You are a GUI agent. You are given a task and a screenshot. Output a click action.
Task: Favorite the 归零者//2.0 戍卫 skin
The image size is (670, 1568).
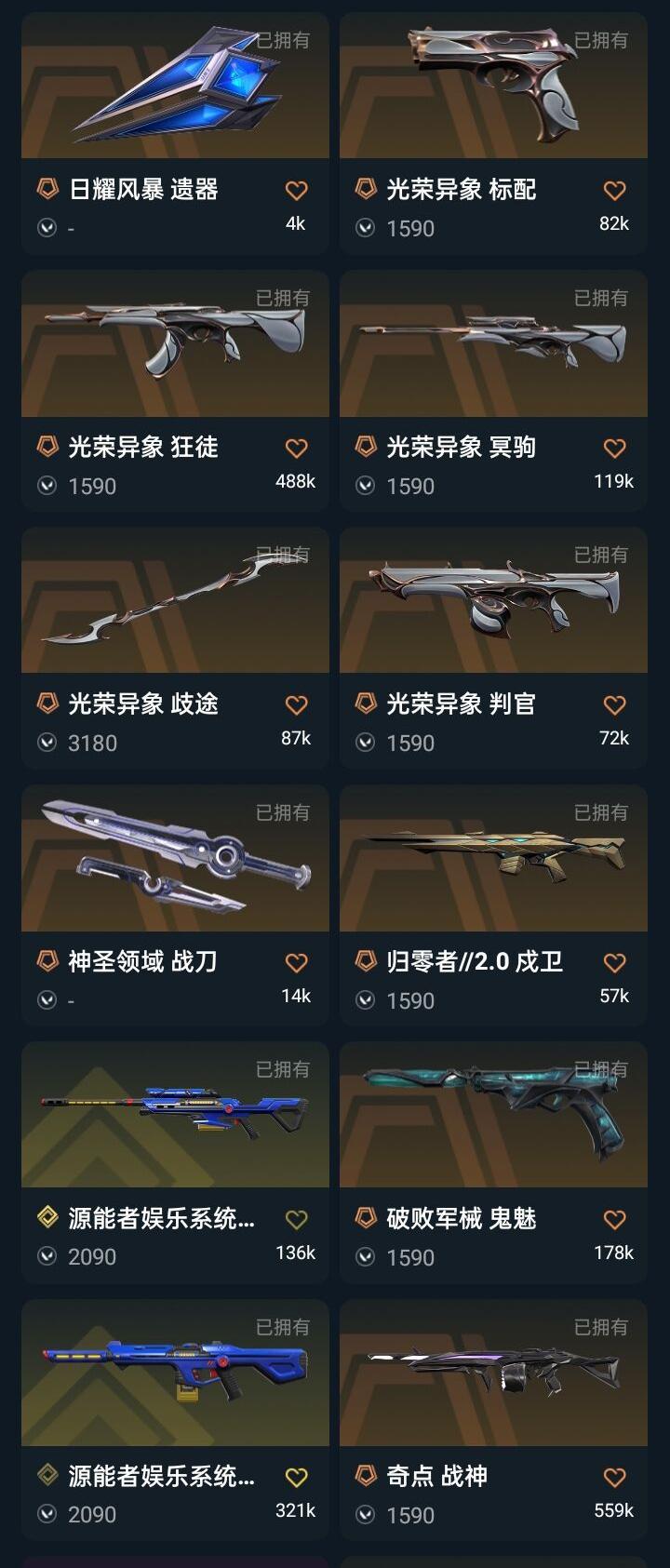click(614, 963)
